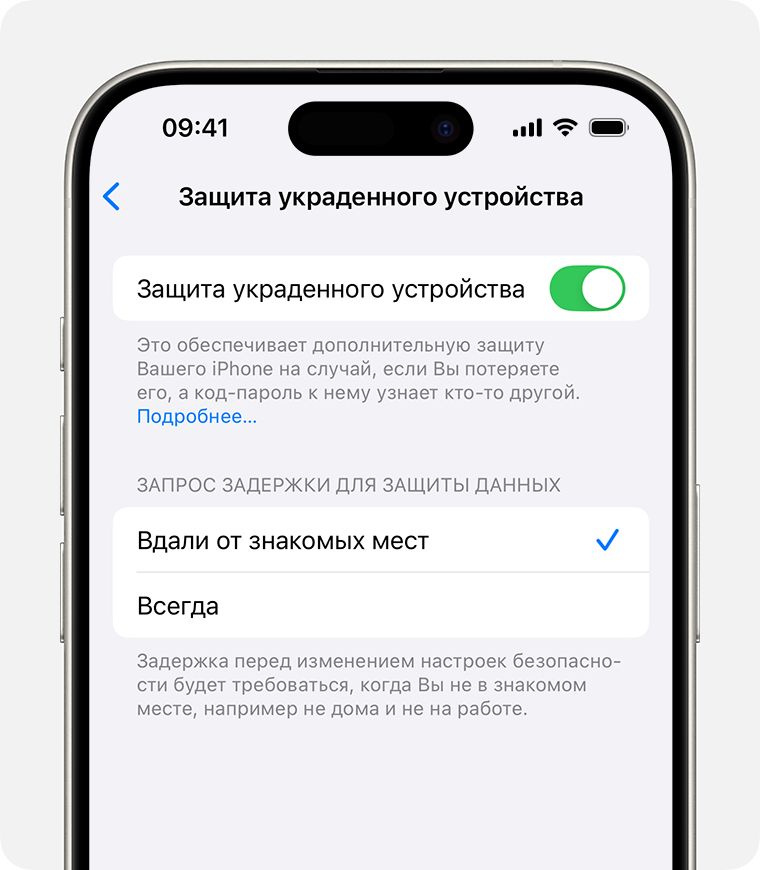Go back using the blue back arrow

point(112,196)
